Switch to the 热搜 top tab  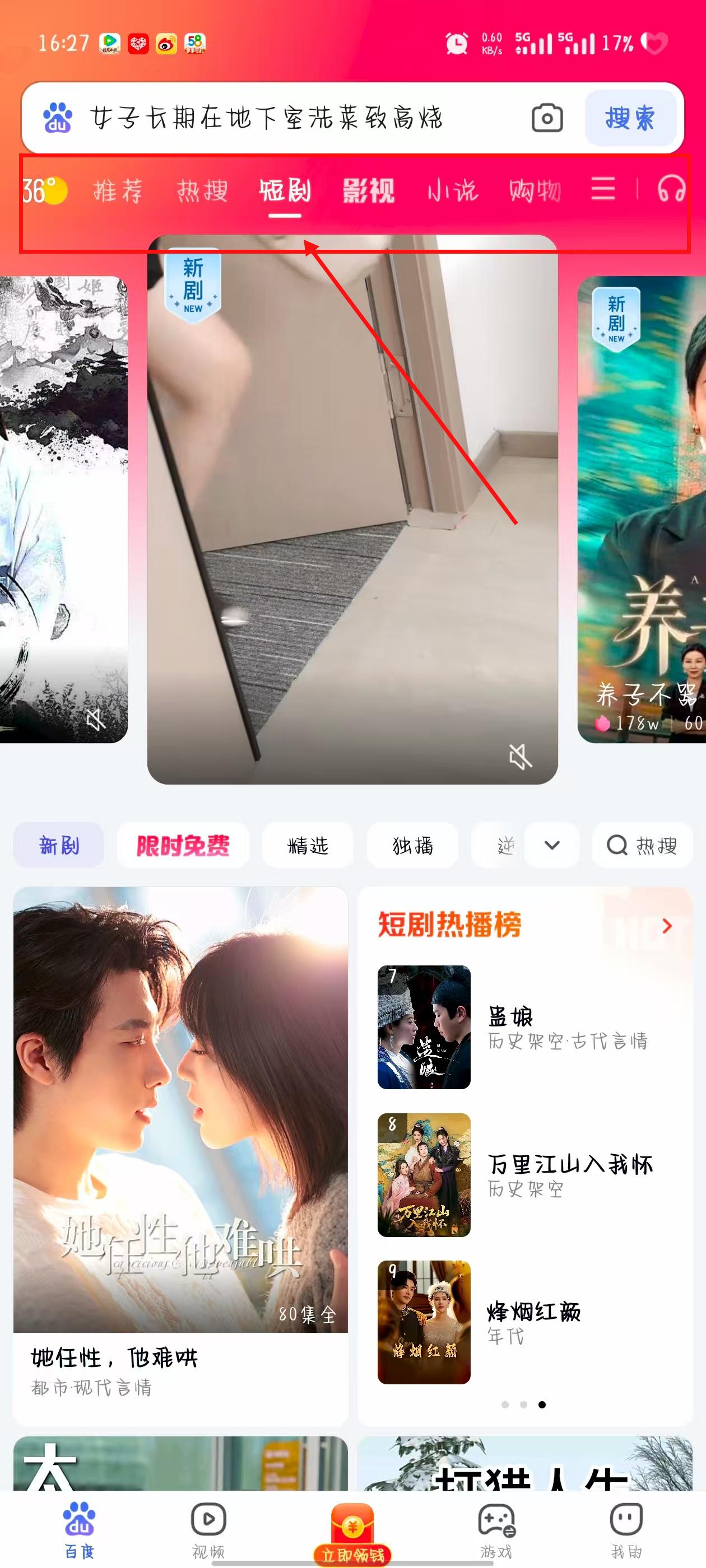[202, 191]
